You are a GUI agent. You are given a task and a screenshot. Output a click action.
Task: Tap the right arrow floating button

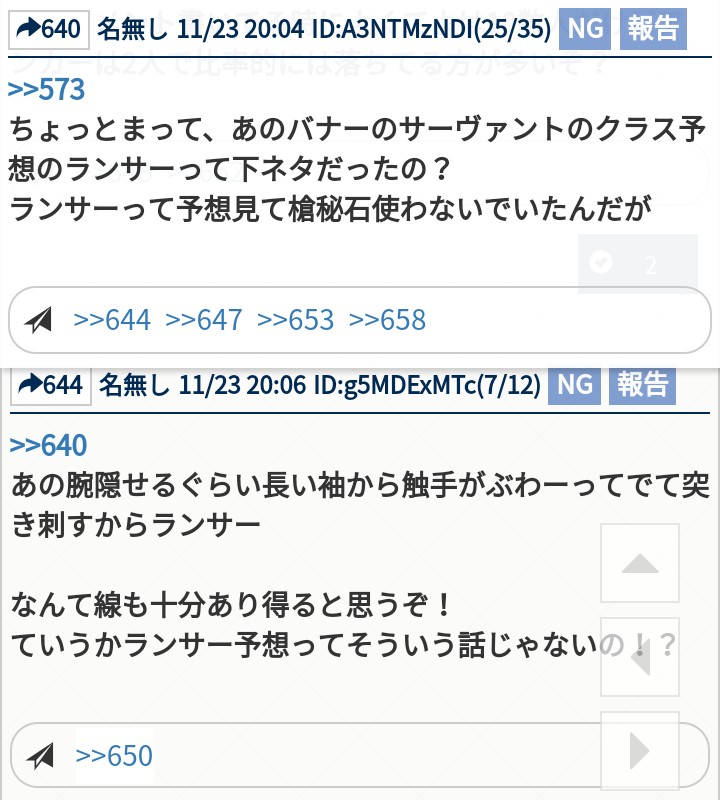tap(640, 751)
